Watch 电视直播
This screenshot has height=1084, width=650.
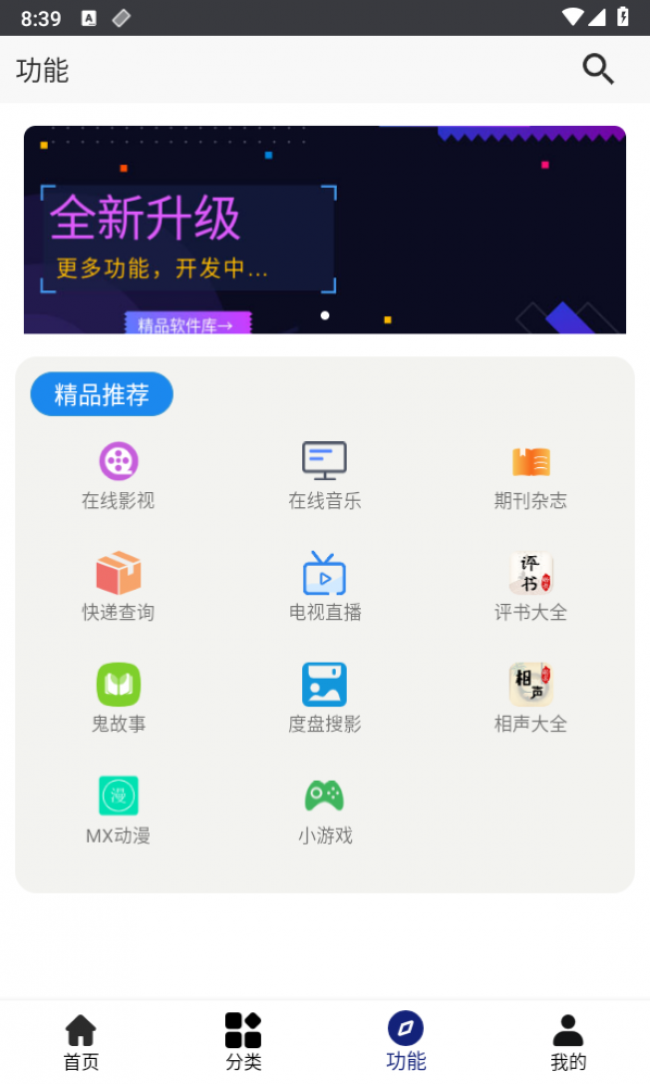tap(324, 587)
